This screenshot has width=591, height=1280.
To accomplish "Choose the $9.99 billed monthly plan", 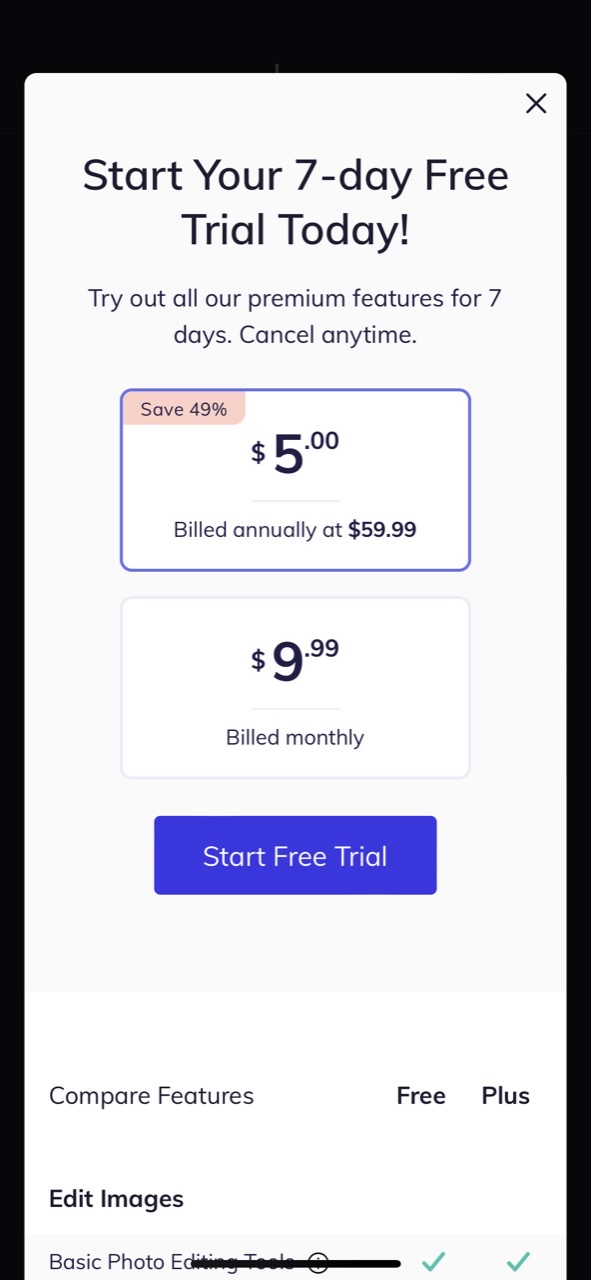I will click(295, 688).
